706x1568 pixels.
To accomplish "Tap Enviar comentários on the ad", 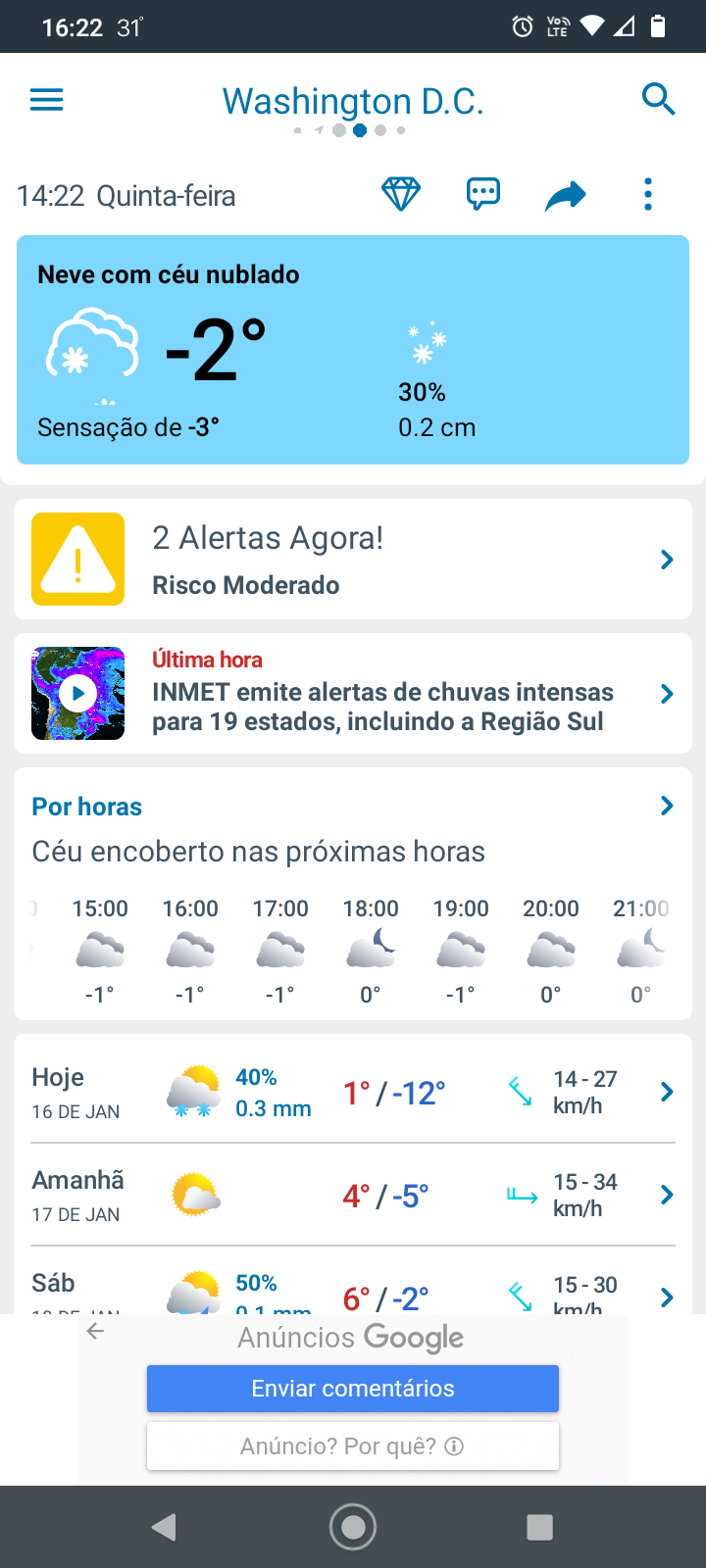I will coord(353,1389).
